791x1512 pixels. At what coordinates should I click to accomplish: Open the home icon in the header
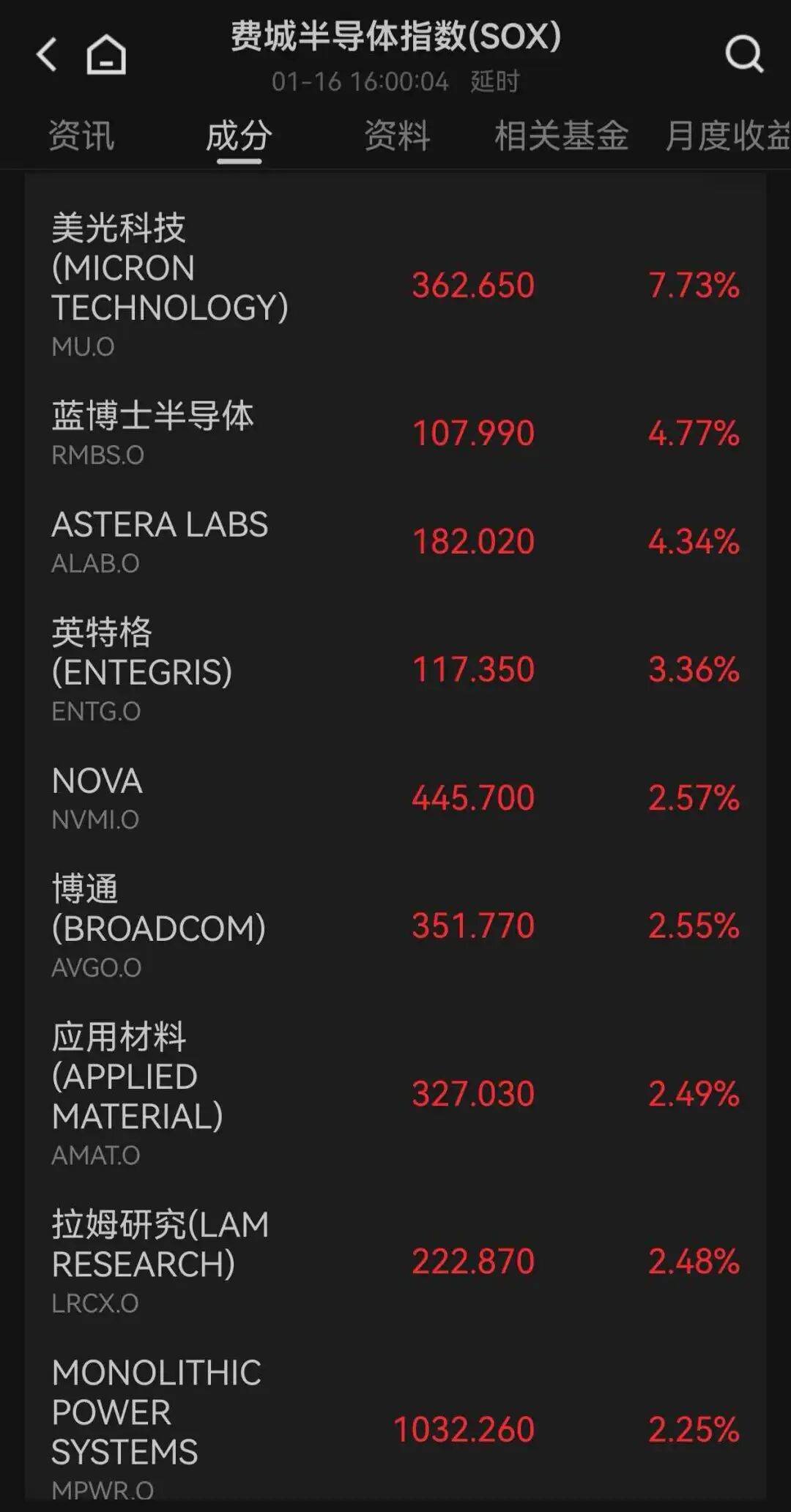pyautogui.click(x=106, y=55)
